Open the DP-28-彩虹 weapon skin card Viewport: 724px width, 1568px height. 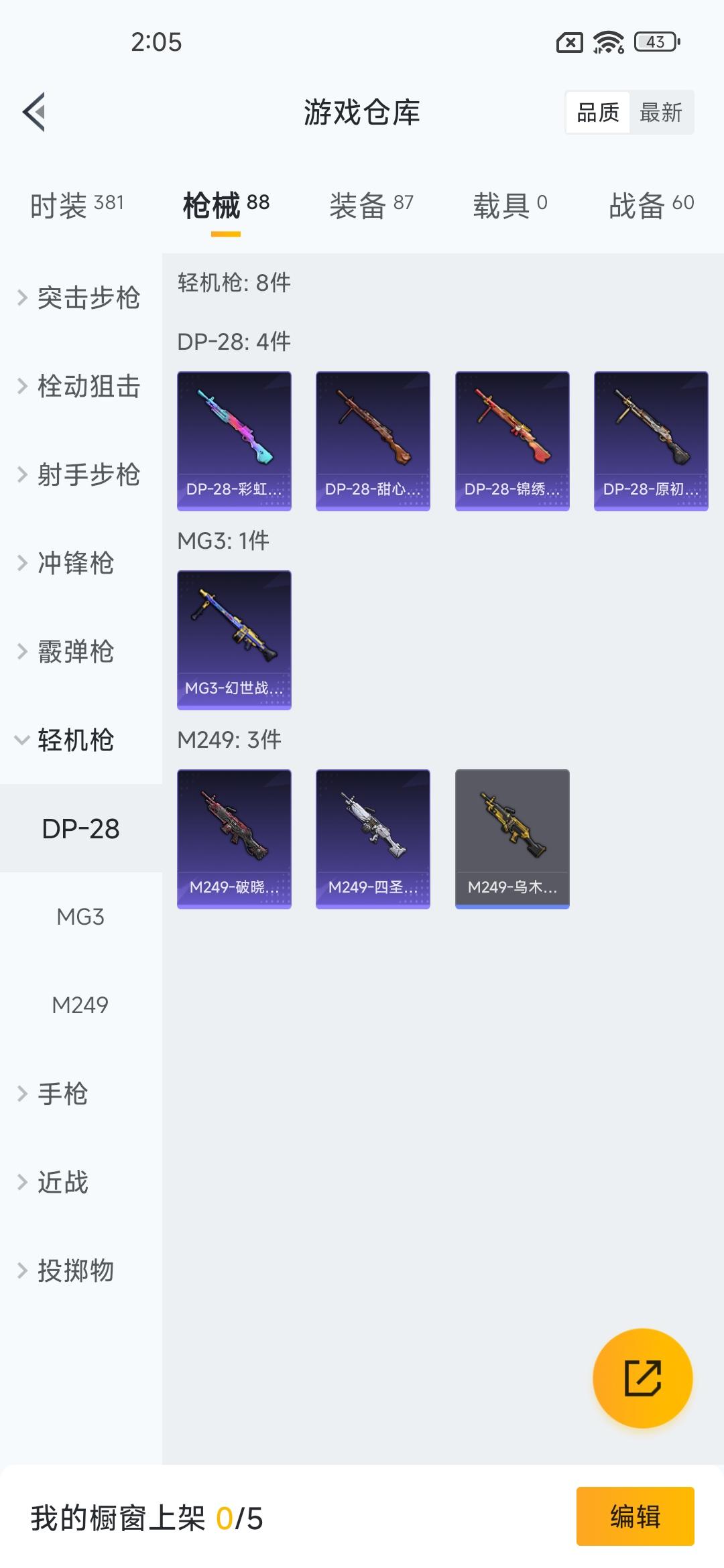pos(233,439)
